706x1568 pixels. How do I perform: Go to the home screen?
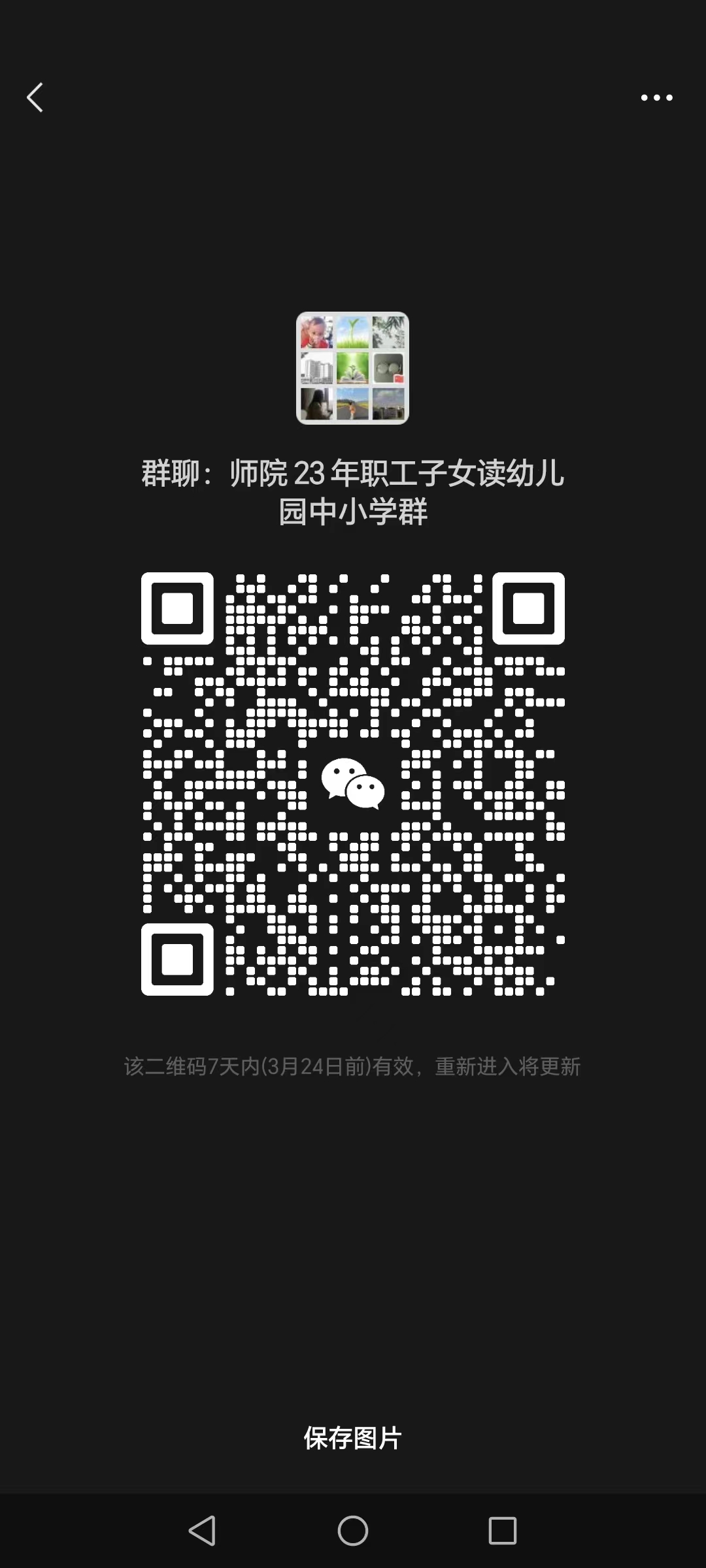[x=353, y=1530]
